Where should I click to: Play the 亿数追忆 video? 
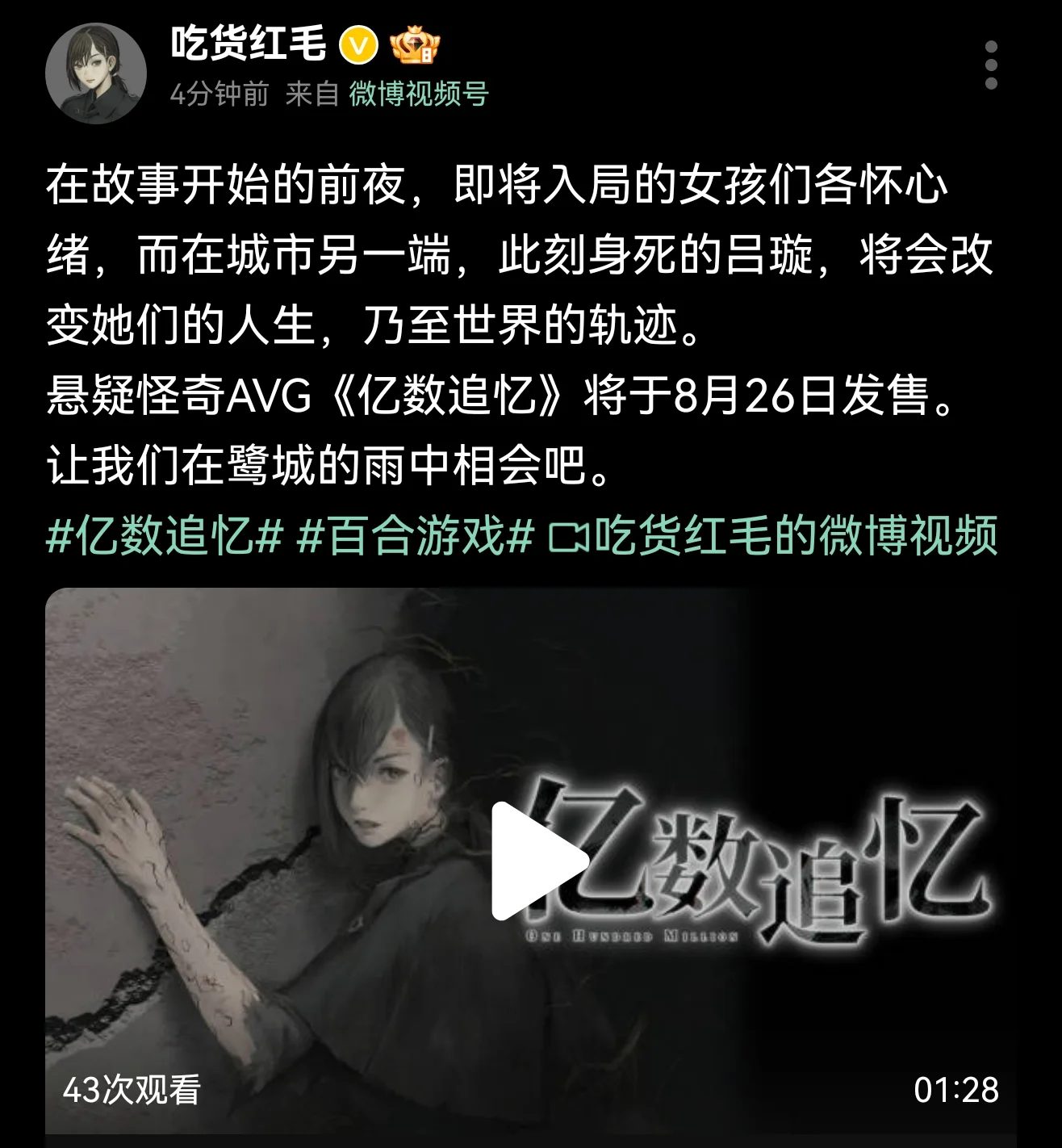(539, 861)
